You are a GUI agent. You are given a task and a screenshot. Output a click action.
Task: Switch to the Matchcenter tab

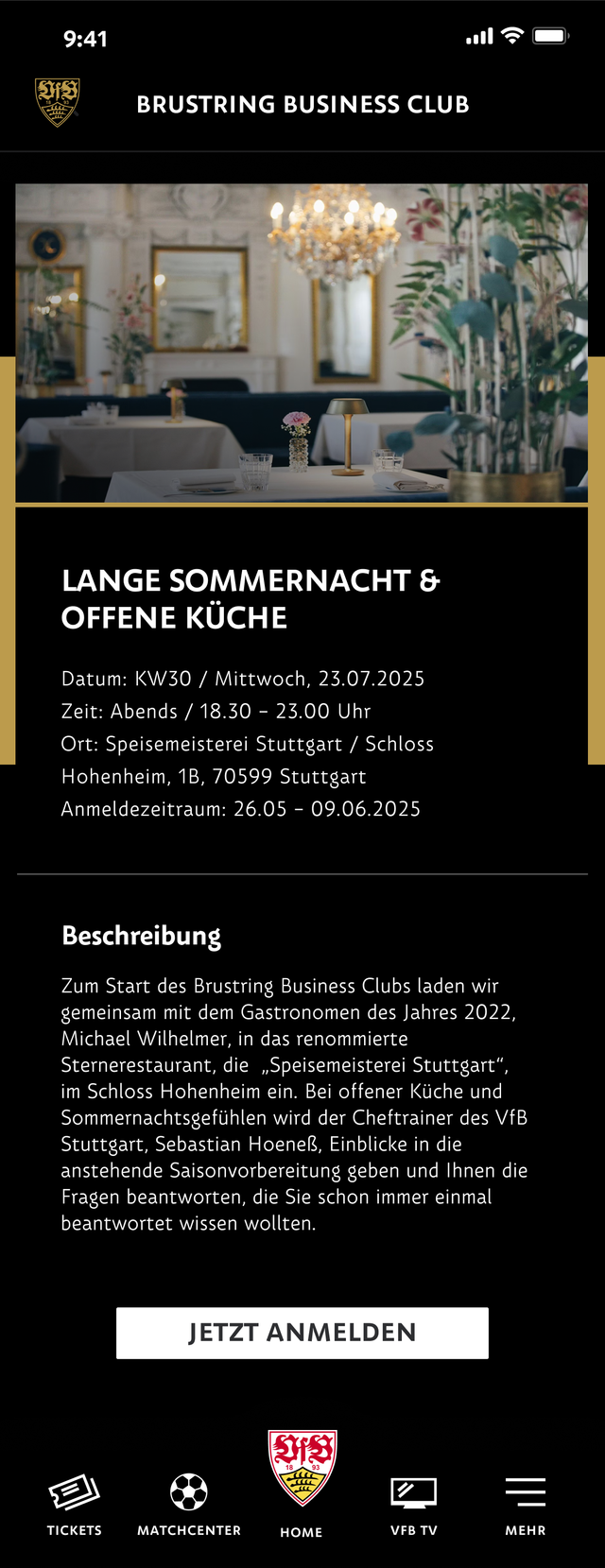189,1503
